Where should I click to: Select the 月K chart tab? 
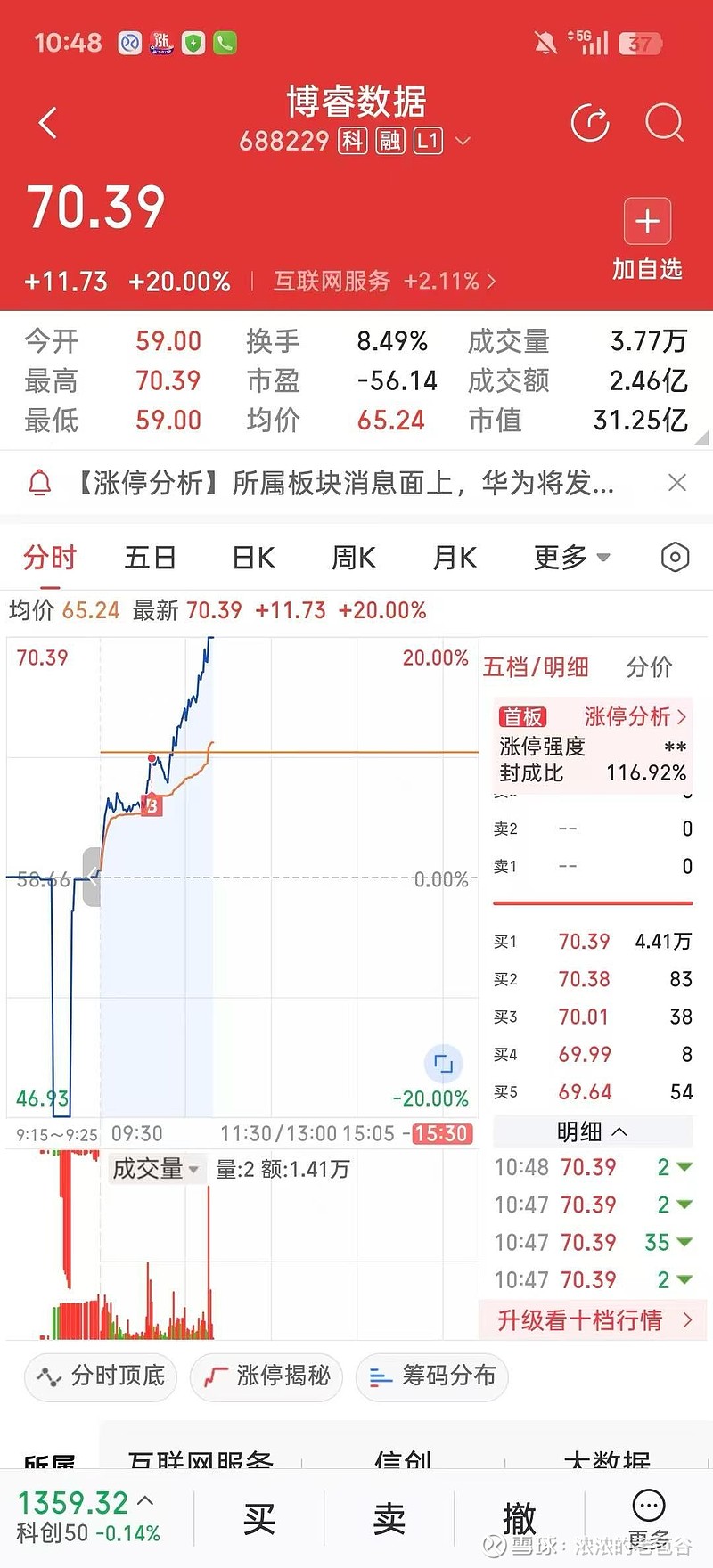[455, 558]
